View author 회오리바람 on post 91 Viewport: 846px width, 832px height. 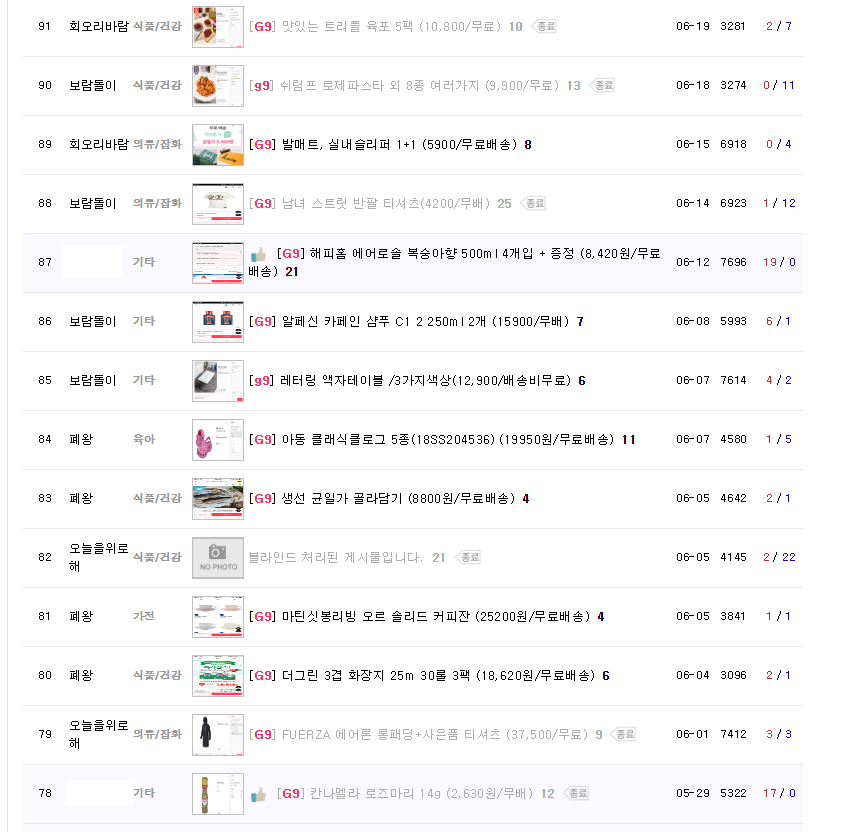tap(98, 26)
